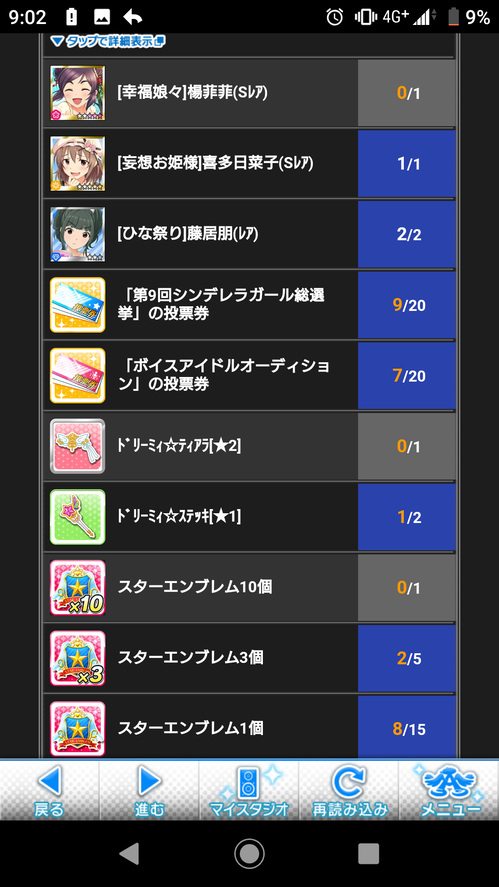499x887 pixels.
Task: Open マイスタジオ
Action: tap(249, 791)
